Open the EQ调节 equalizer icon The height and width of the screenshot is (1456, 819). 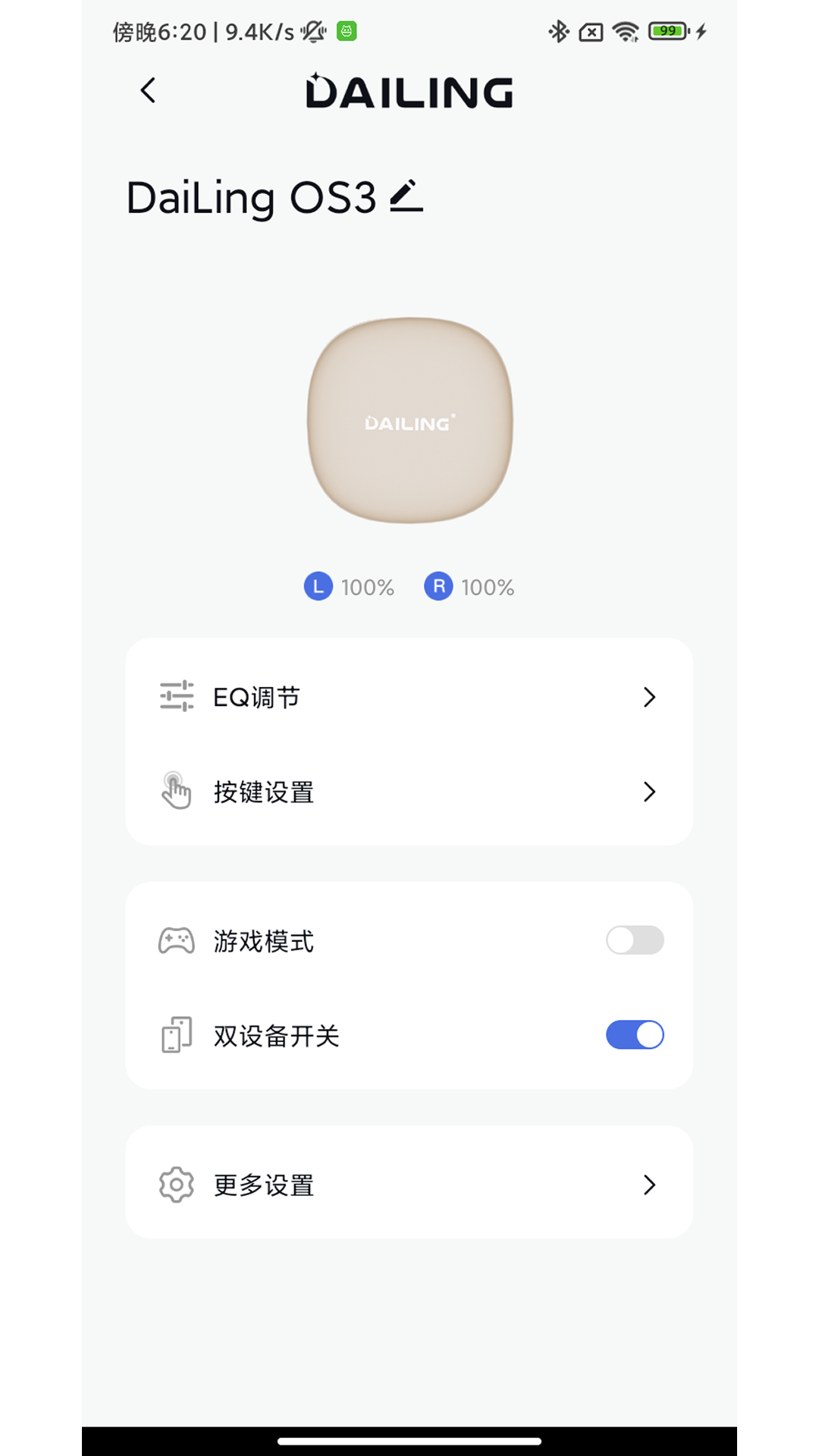point(177,696)
